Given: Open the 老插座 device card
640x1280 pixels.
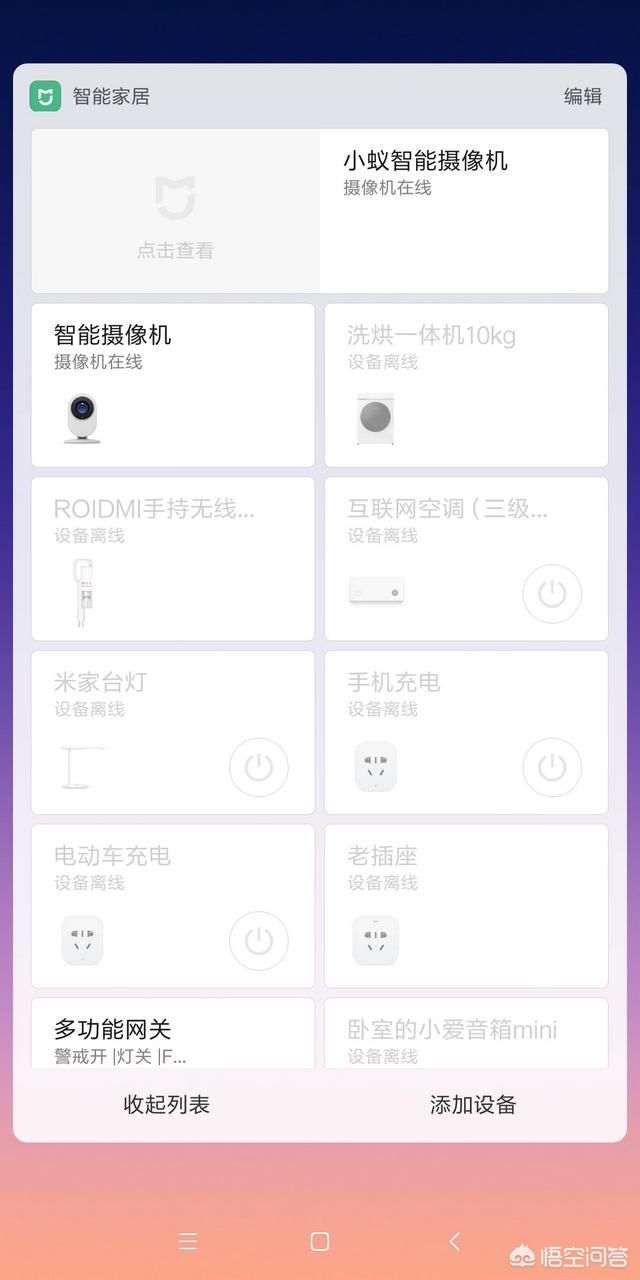Looking at the screenshot, I should pyautogui.click(x=466, y=905).
